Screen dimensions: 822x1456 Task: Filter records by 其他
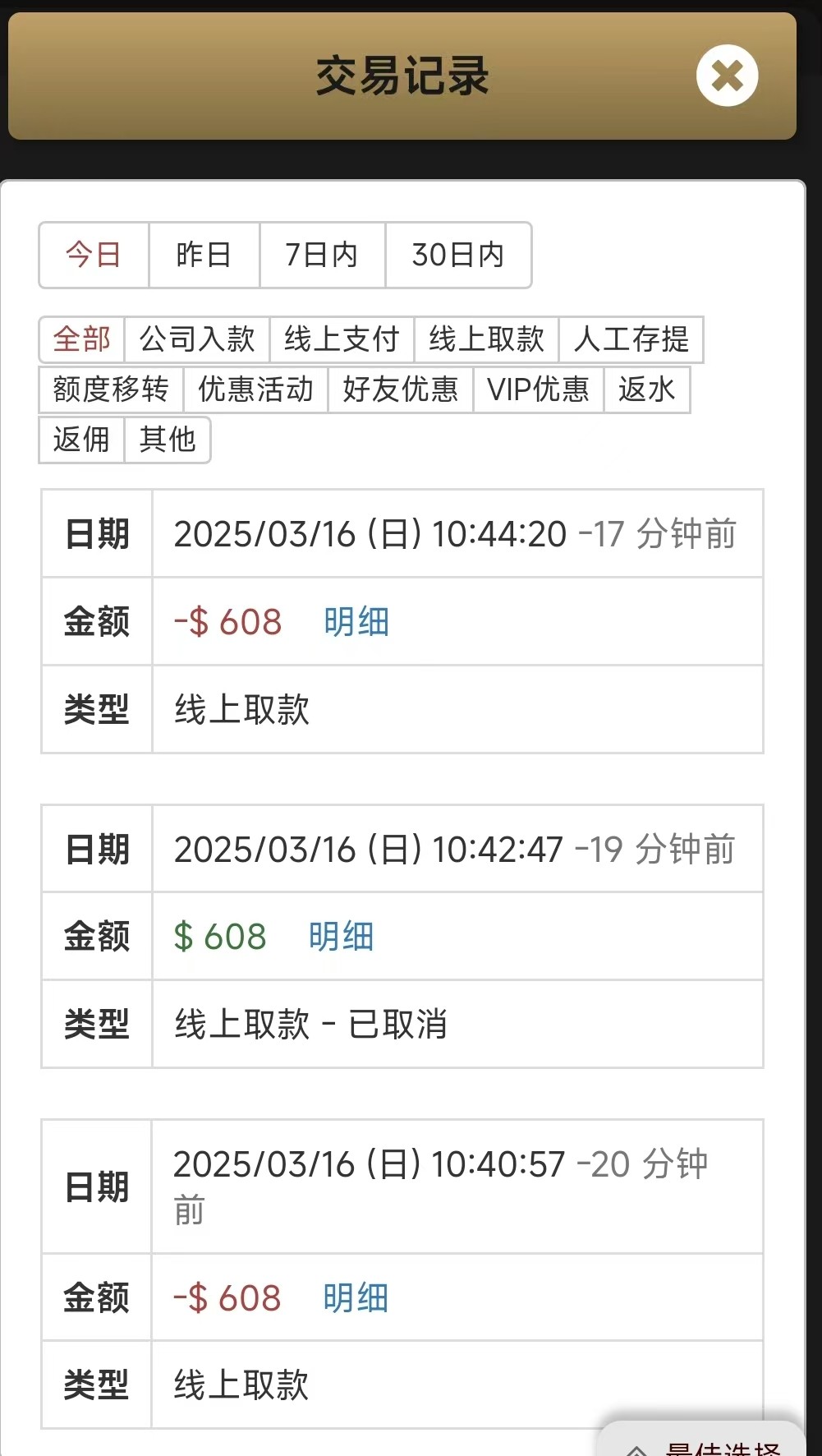168,440
